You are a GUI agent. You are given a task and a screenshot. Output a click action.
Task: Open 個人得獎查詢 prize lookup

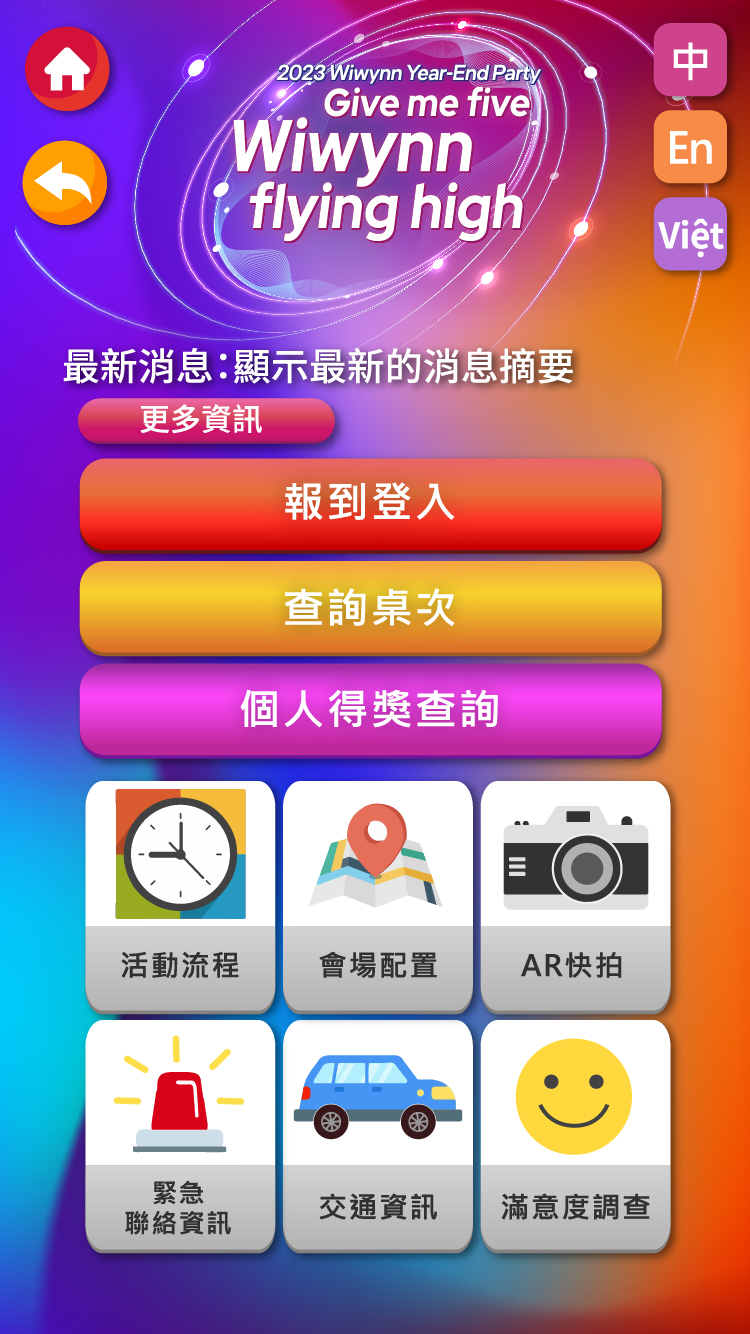tap(370, 710)
